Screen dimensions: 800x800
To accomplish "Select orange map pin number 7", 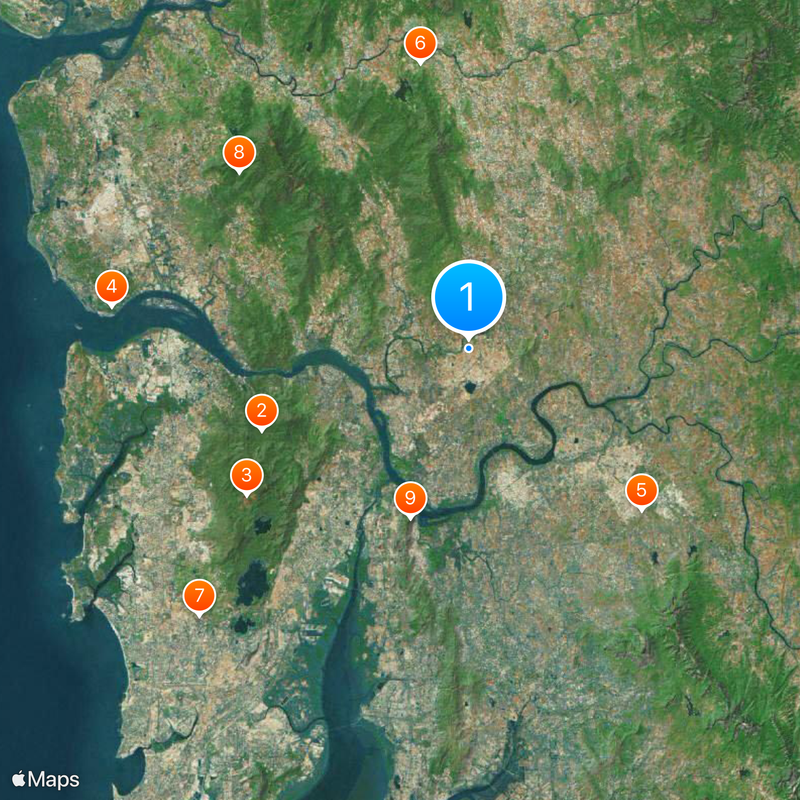I will (x=199, y=597).
